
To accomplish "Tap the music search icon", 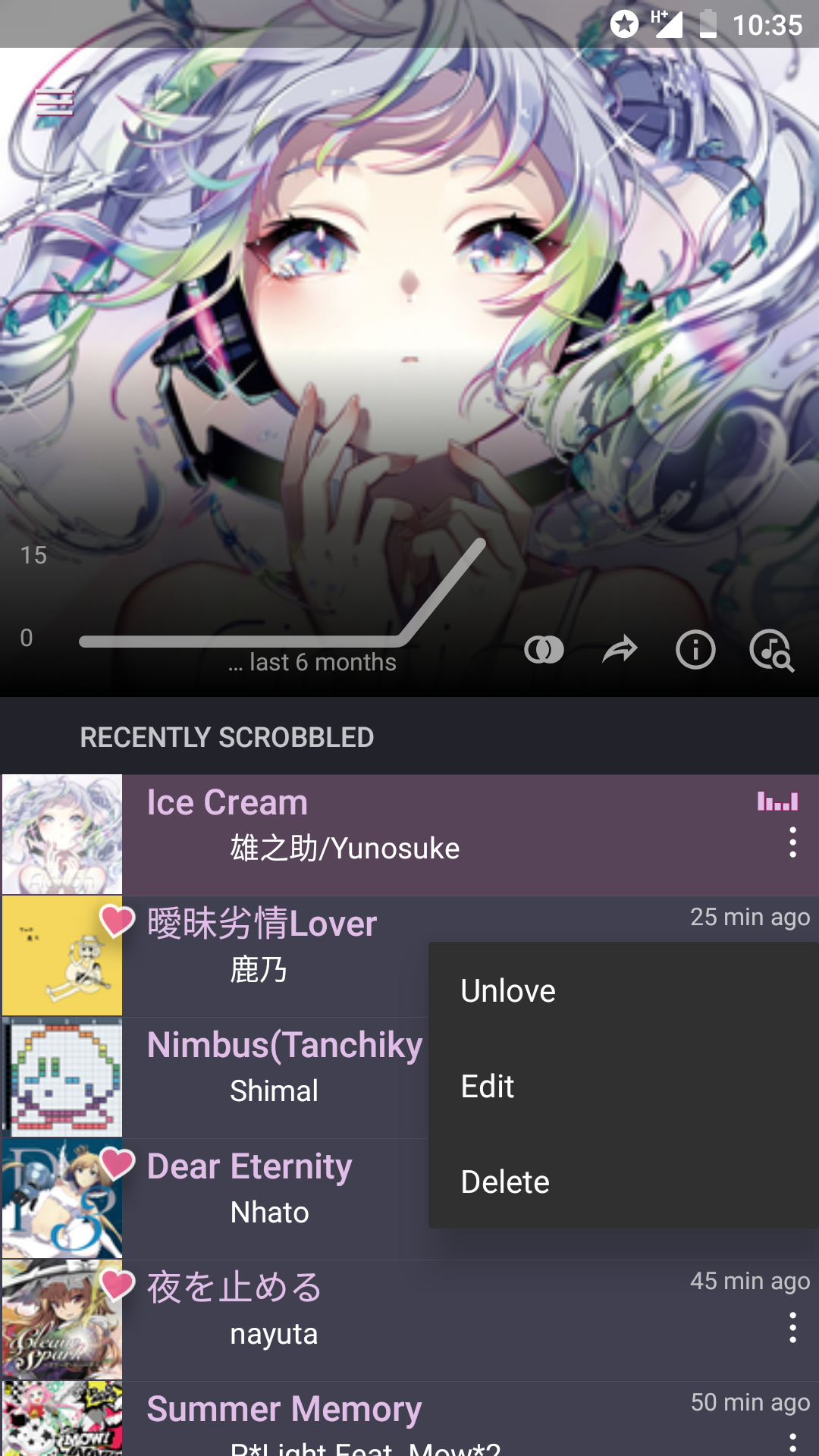I will click(x=771, y=651).
